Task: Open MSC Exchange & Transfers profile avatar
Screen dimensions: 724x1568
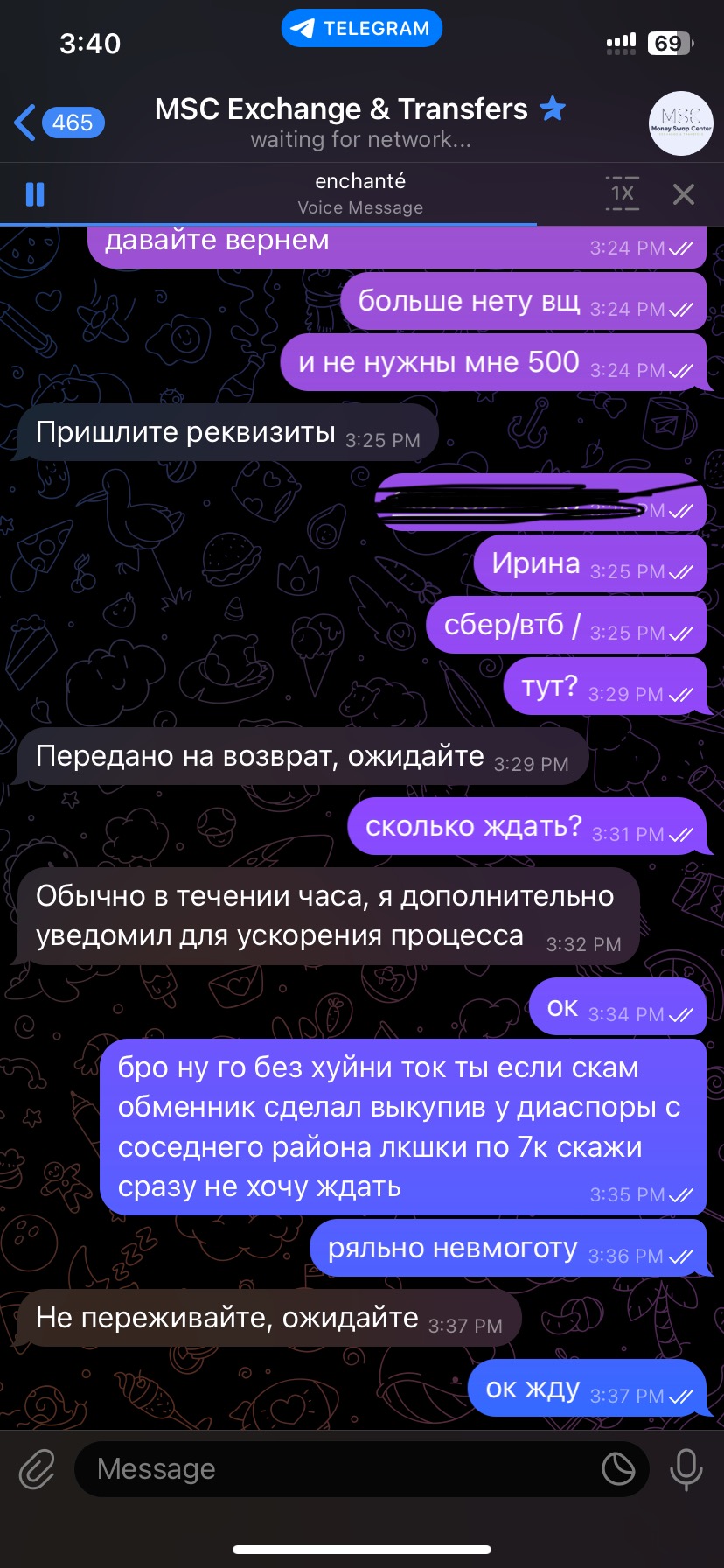Action: (680, 123)
